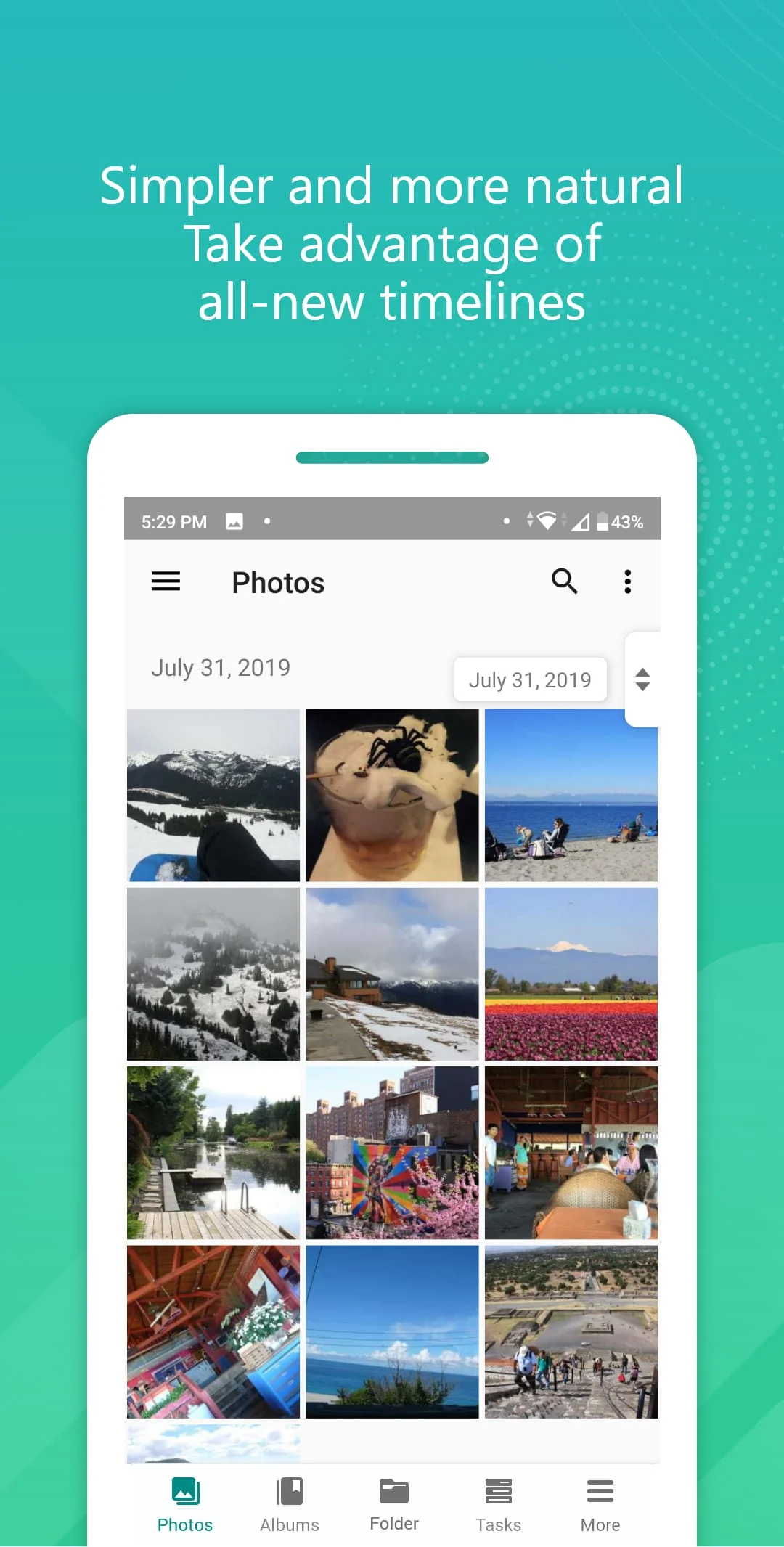Tap the cellular signal icon in status bar

tap(580, 521)
